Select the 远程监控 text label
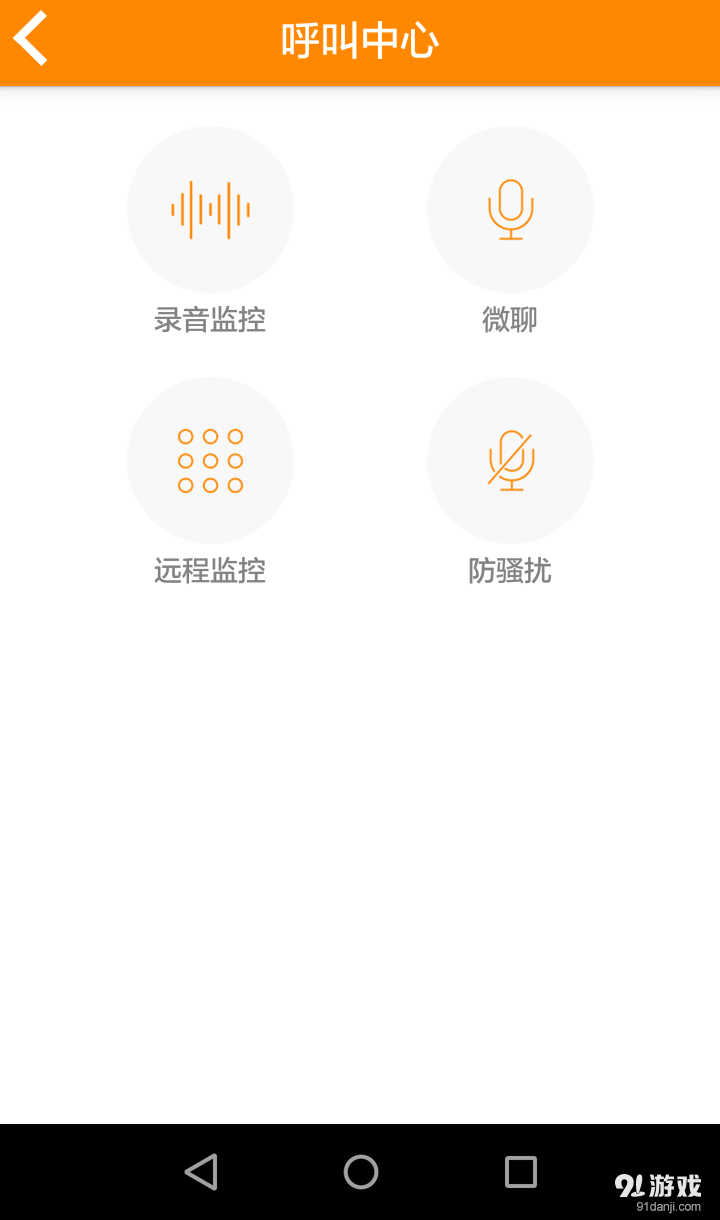 pos(210,571)
